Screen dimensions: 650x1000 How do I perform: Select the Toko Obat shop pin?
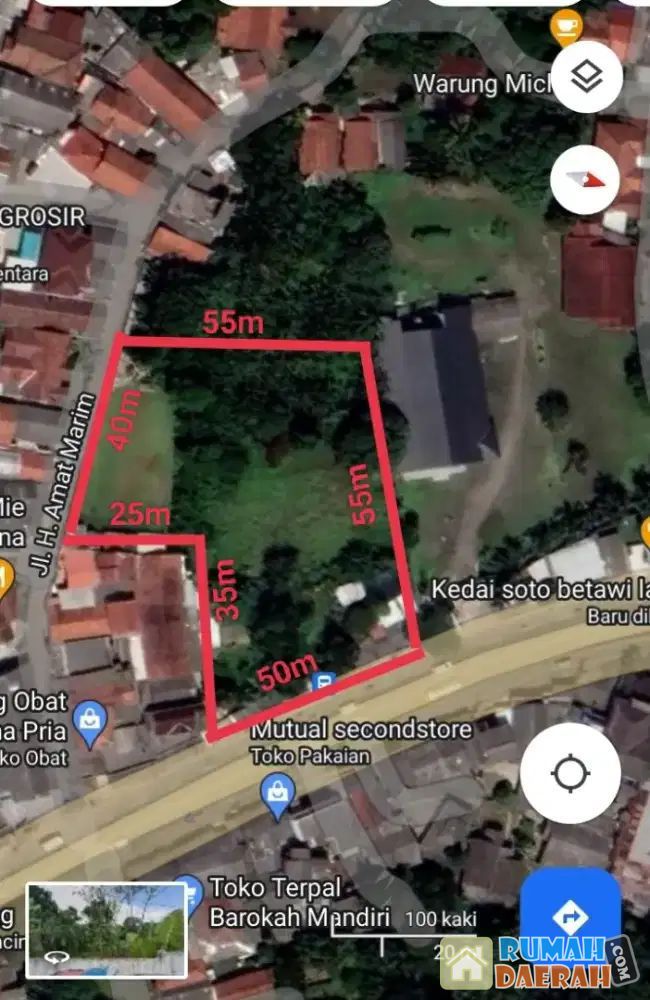coord(91,721)
